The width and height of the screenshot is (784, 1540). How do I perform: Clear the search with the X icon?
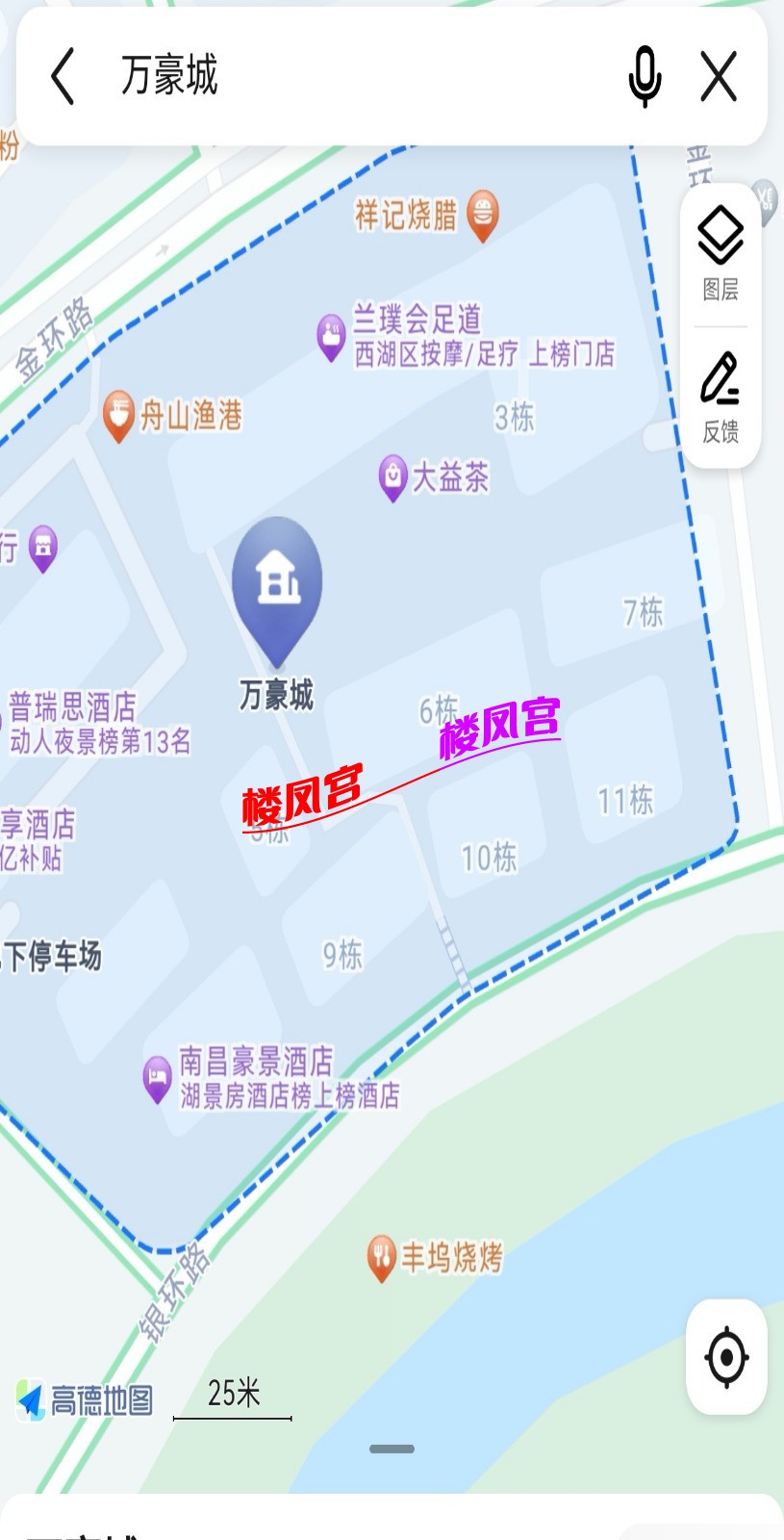[719, 76]
